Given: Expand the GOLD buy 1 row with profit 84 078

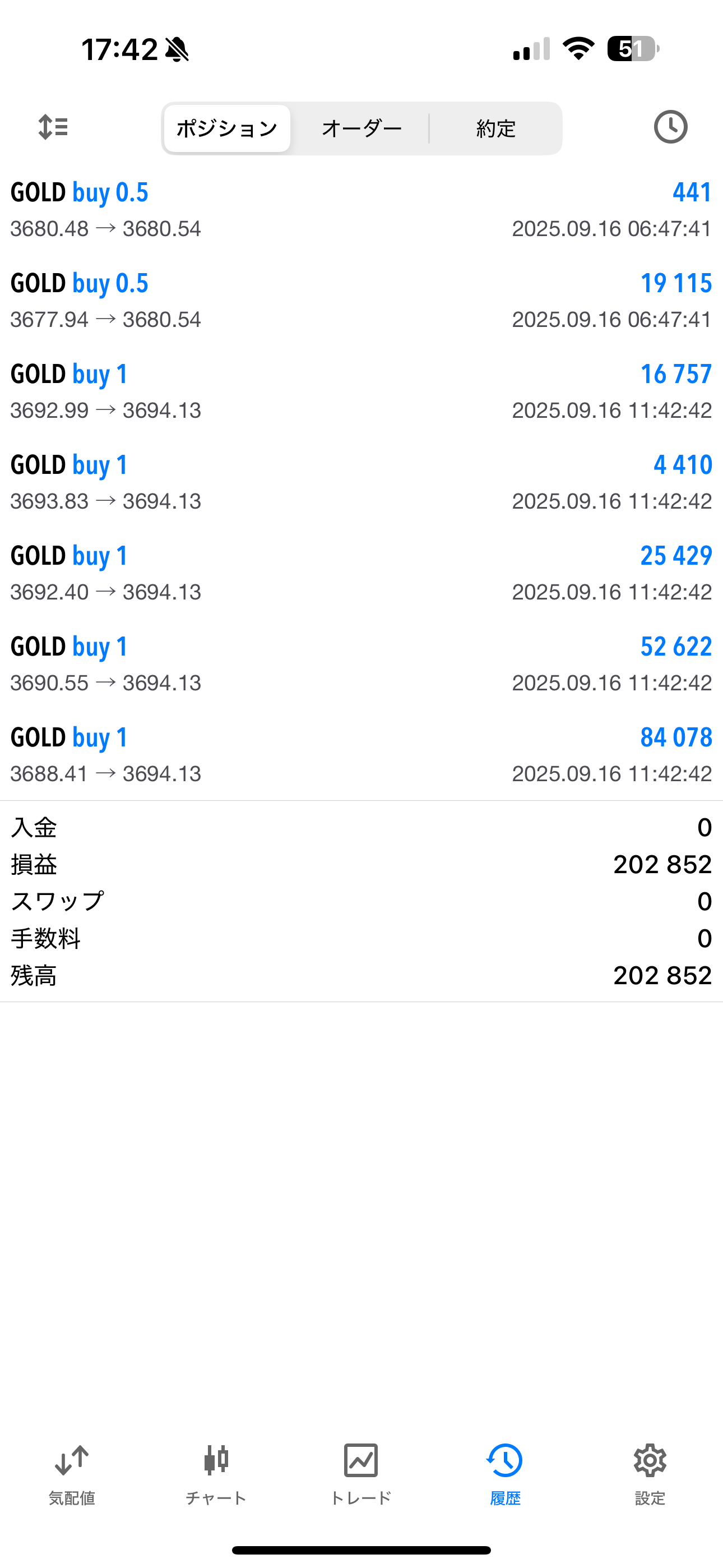Looking at the screenshot, I should 361,754.
